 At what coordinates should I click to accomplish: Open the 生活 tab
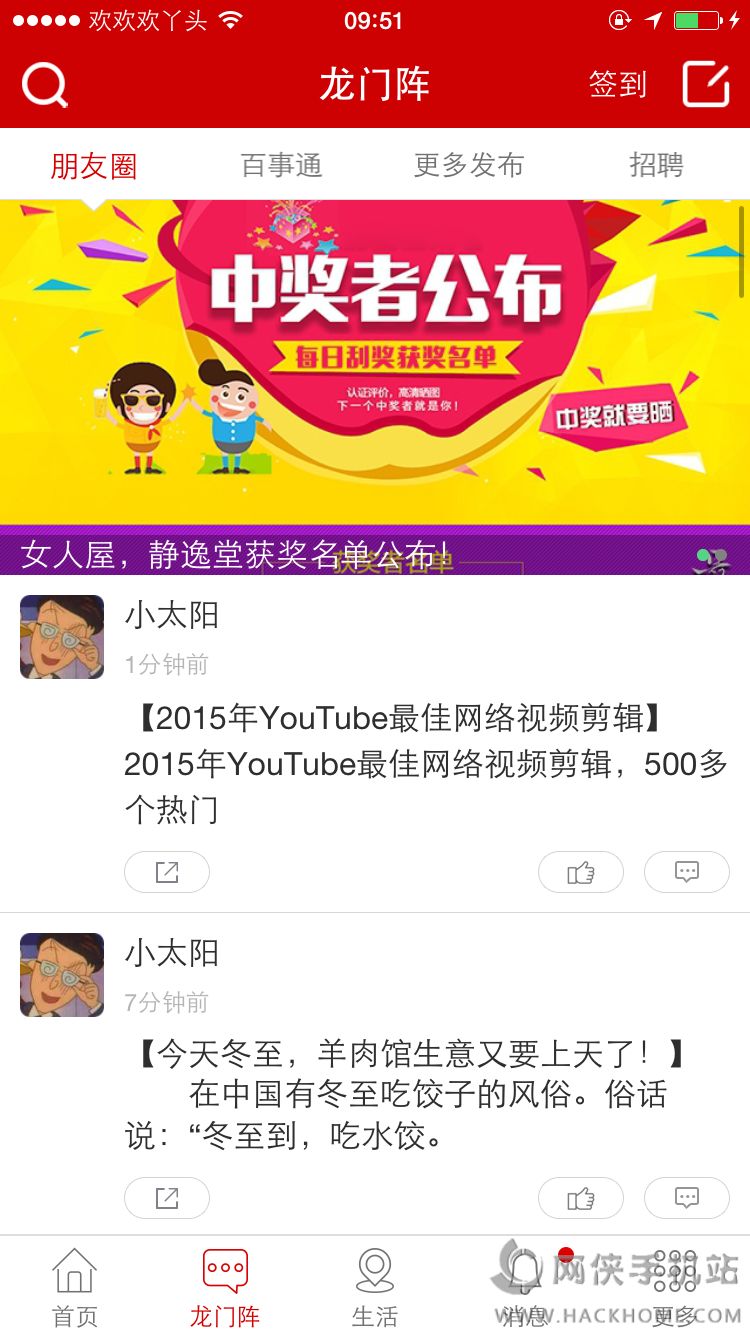point(375,1287)
